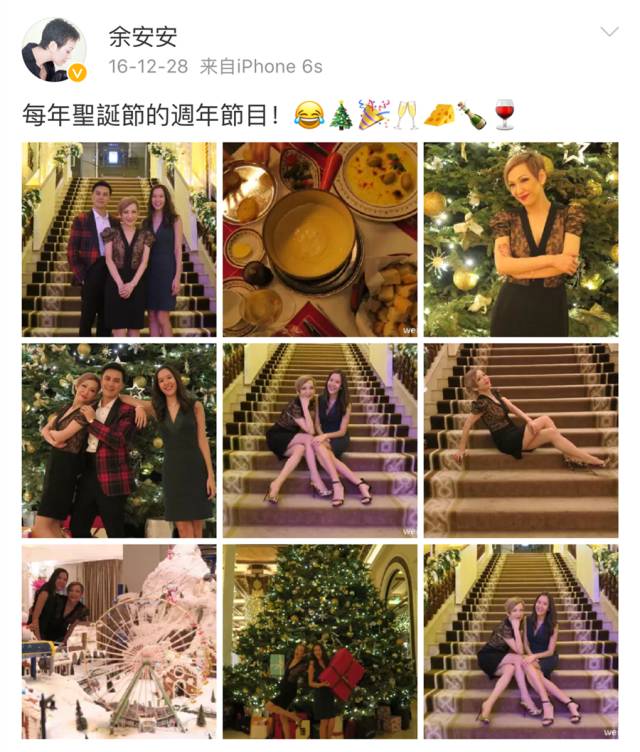Open 余安安's profile avatar

tap(53, 49)
